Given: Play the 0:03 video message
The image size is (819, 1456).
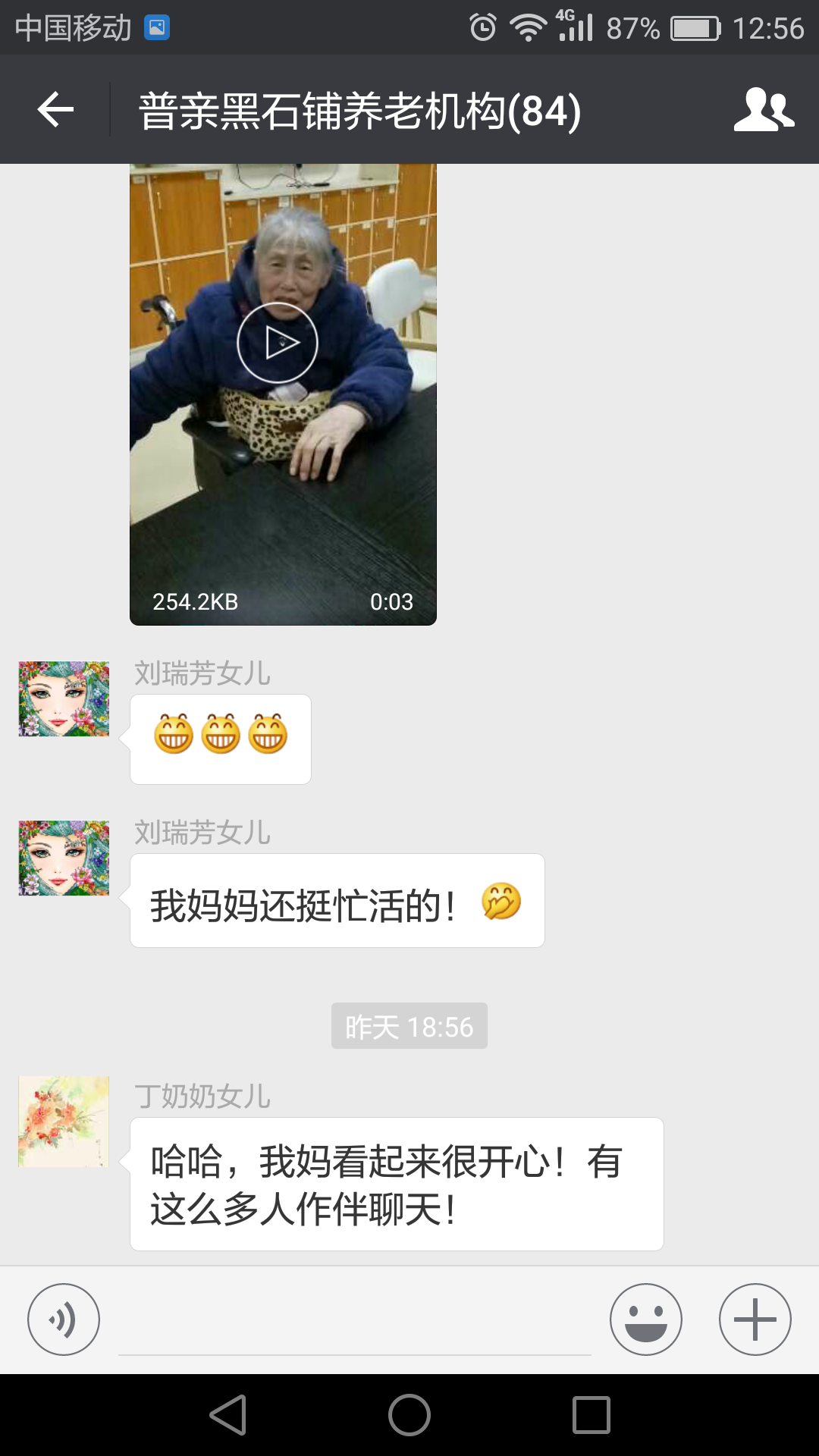Looking at the screenshot, I should (278, 344).
